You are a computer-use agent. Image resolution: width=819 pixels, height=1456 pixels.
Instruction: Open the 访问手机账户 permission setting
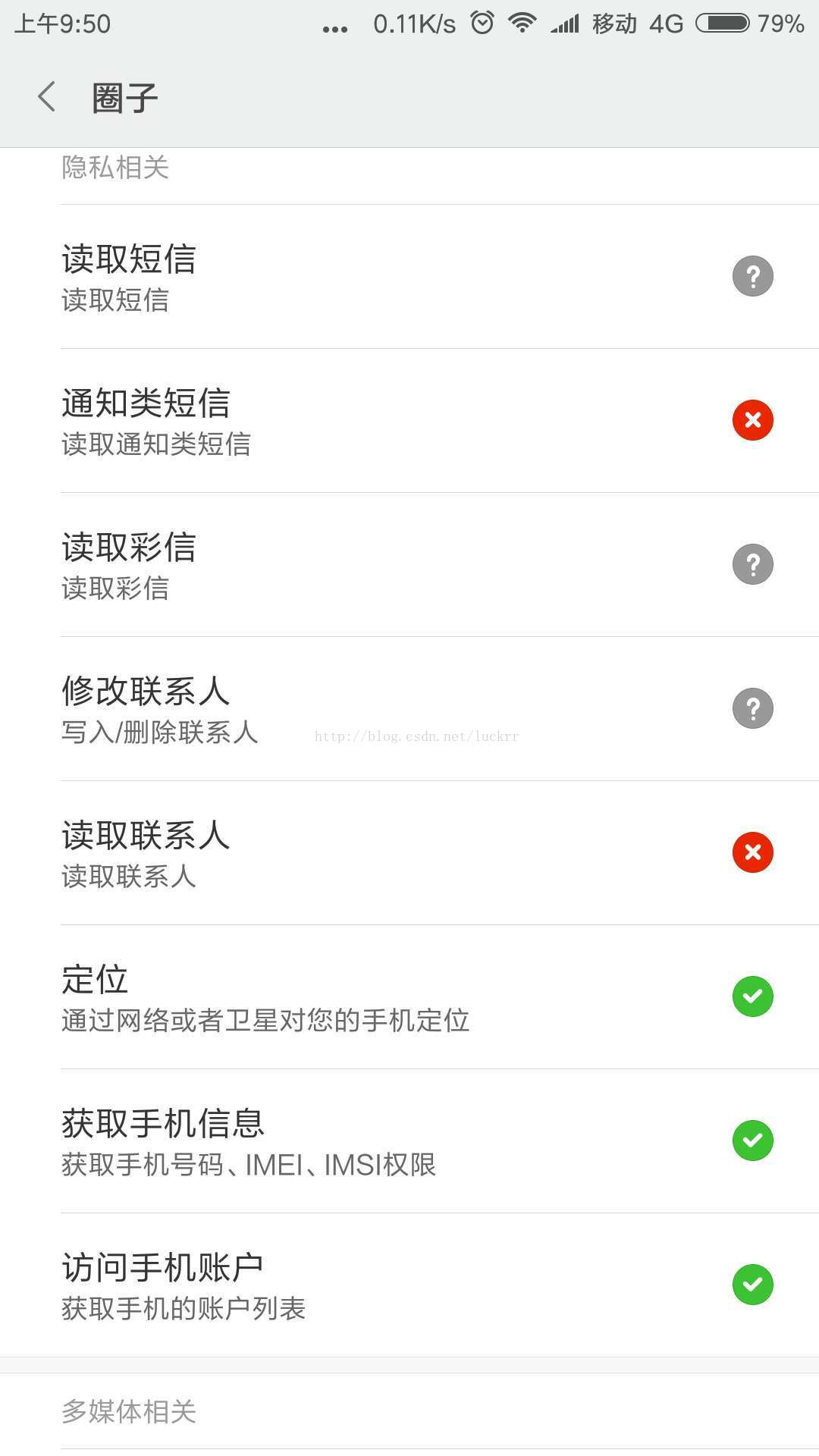coord(409,1285)
